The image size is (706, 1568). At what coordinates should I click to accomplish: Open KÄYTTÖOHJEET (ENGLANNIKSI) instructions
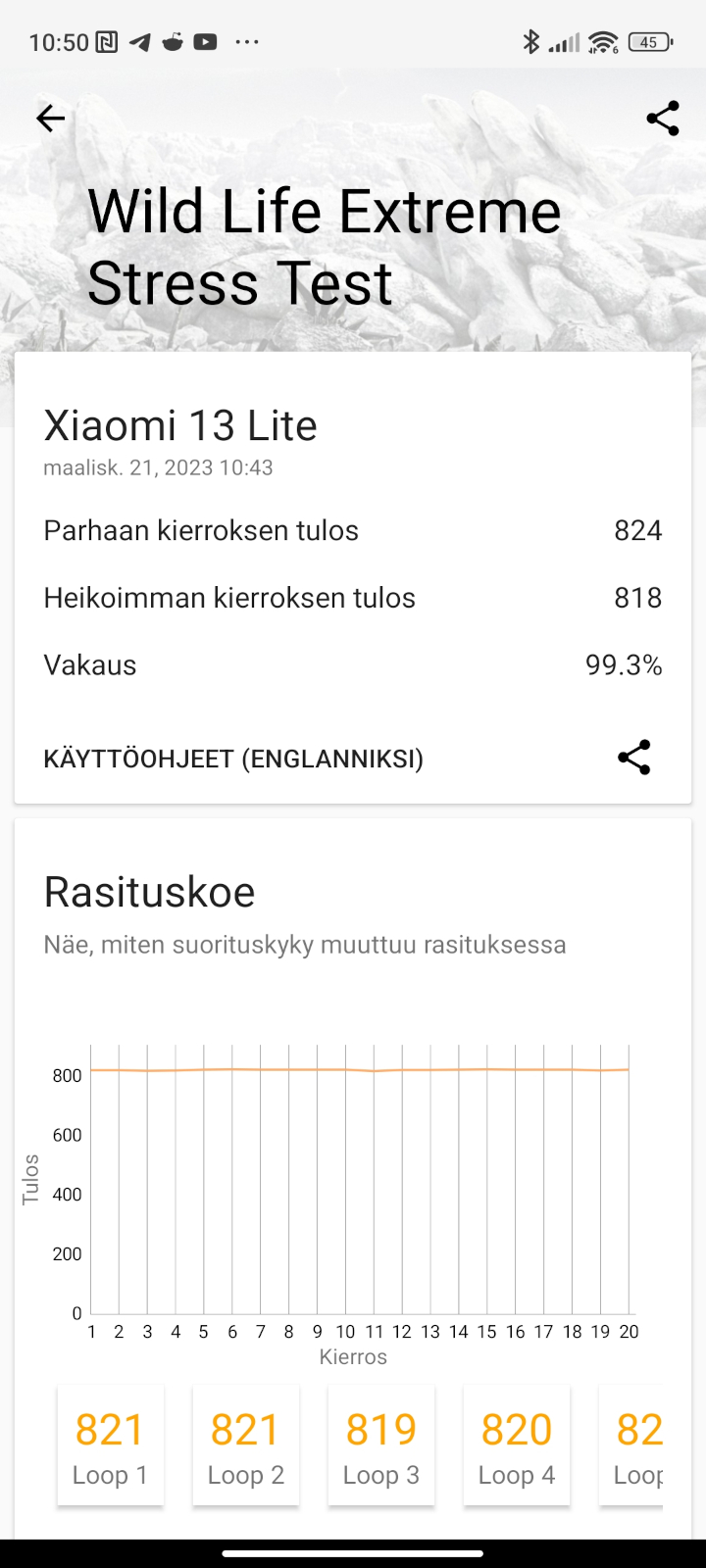click(233, 759)
